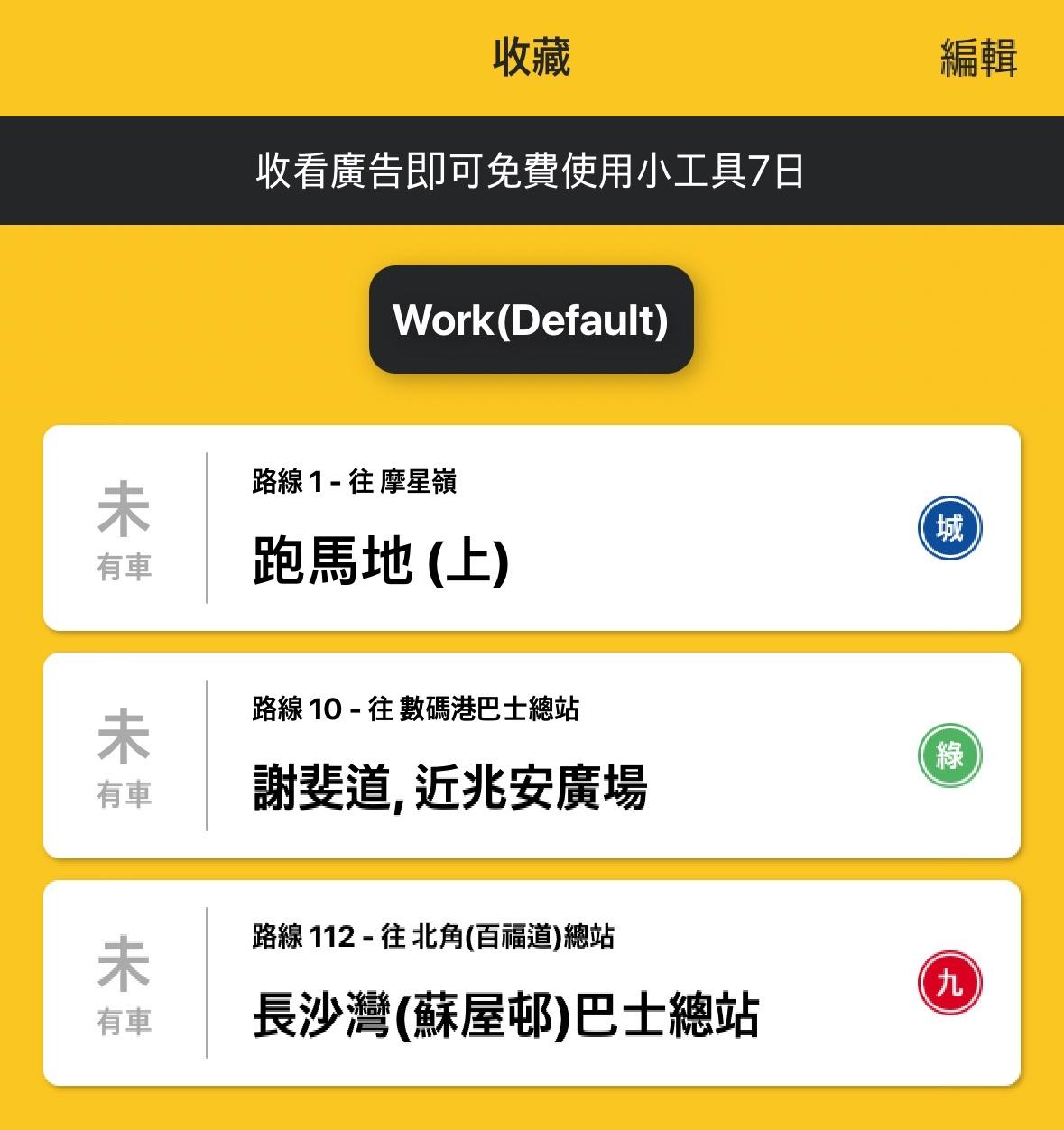Viewport: 1064px width, 1130px height.
Task: Select the Work(Default) group chip
Action: pos(531,320)
